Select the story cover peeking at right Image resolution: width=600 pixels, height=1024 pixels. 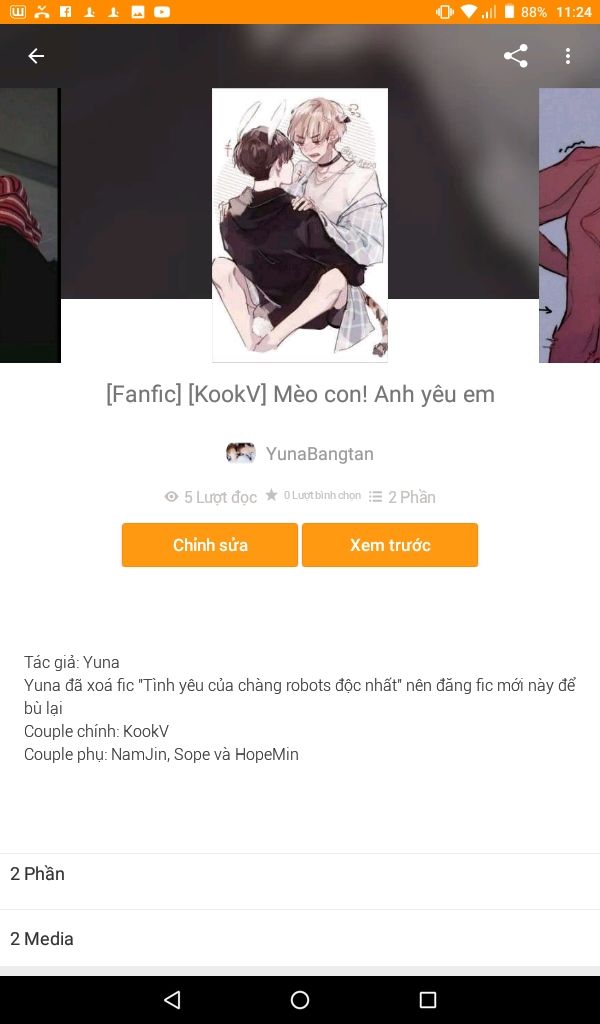pos(569,225)
